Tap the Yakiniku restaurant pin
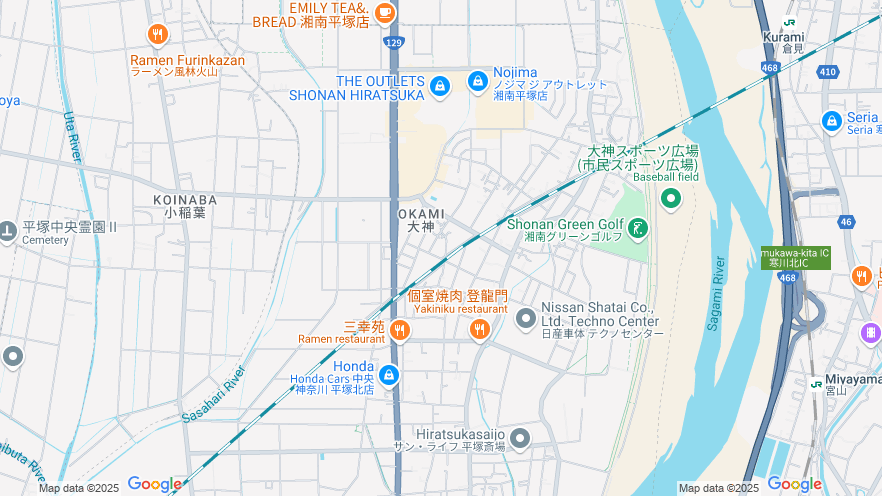The width and height of the screenshot is (882, 496). pyautogui.click(x=480, y=328)
